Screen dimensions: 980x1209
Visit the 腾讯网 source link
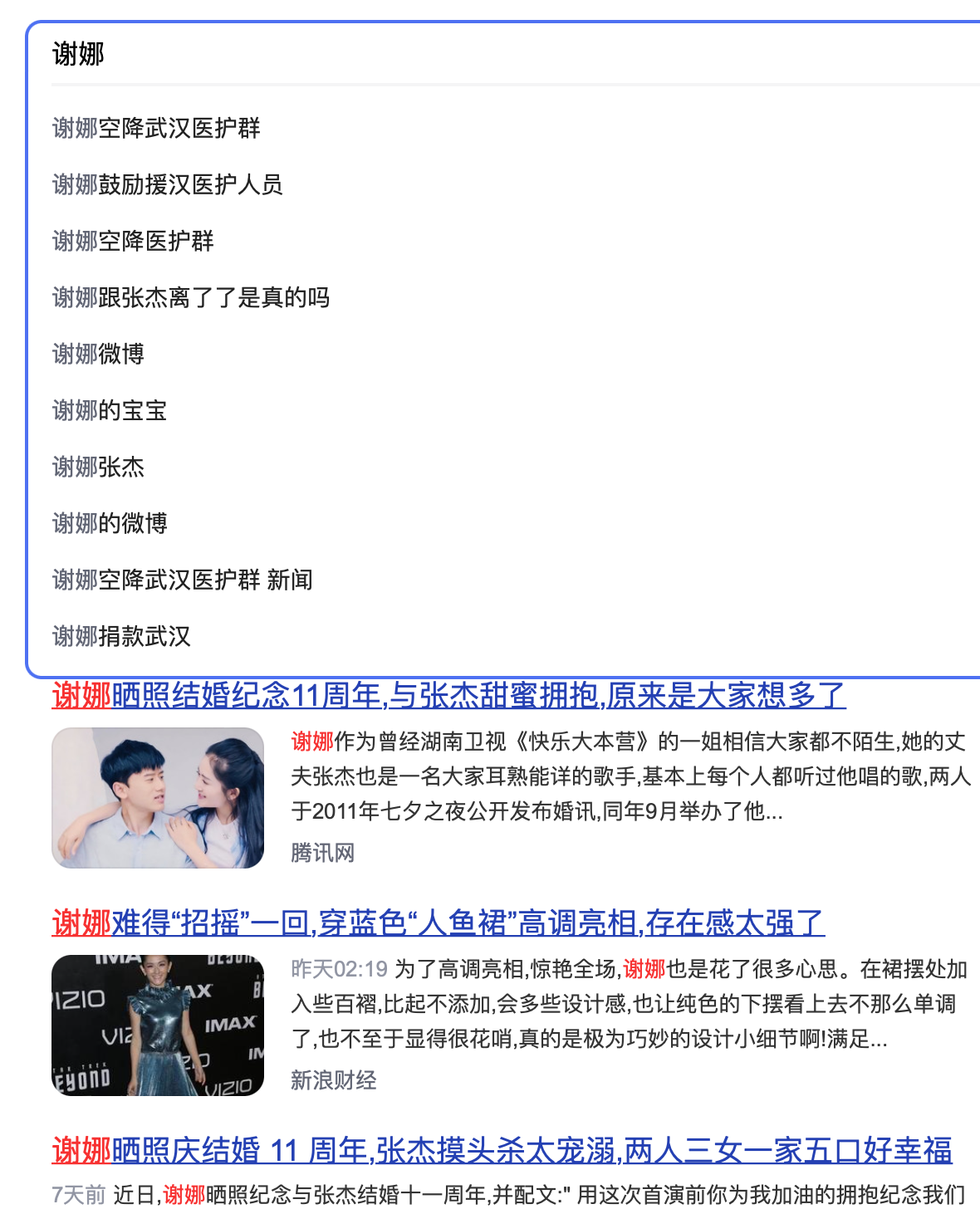tap(322, 854)
